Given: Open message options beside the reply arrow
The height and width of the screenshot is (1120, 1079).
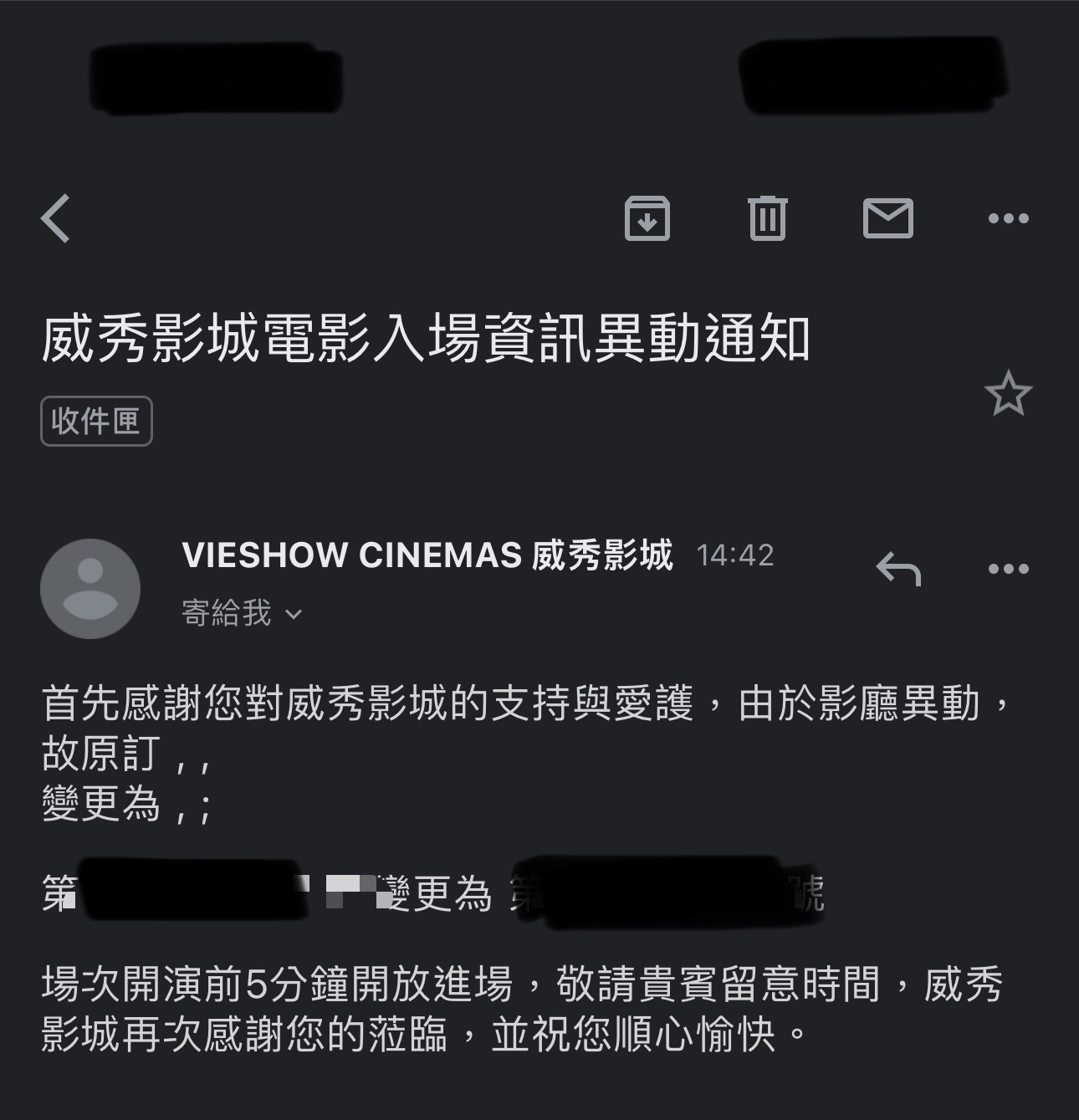Looking at the screenshot, I should 1008,569.
